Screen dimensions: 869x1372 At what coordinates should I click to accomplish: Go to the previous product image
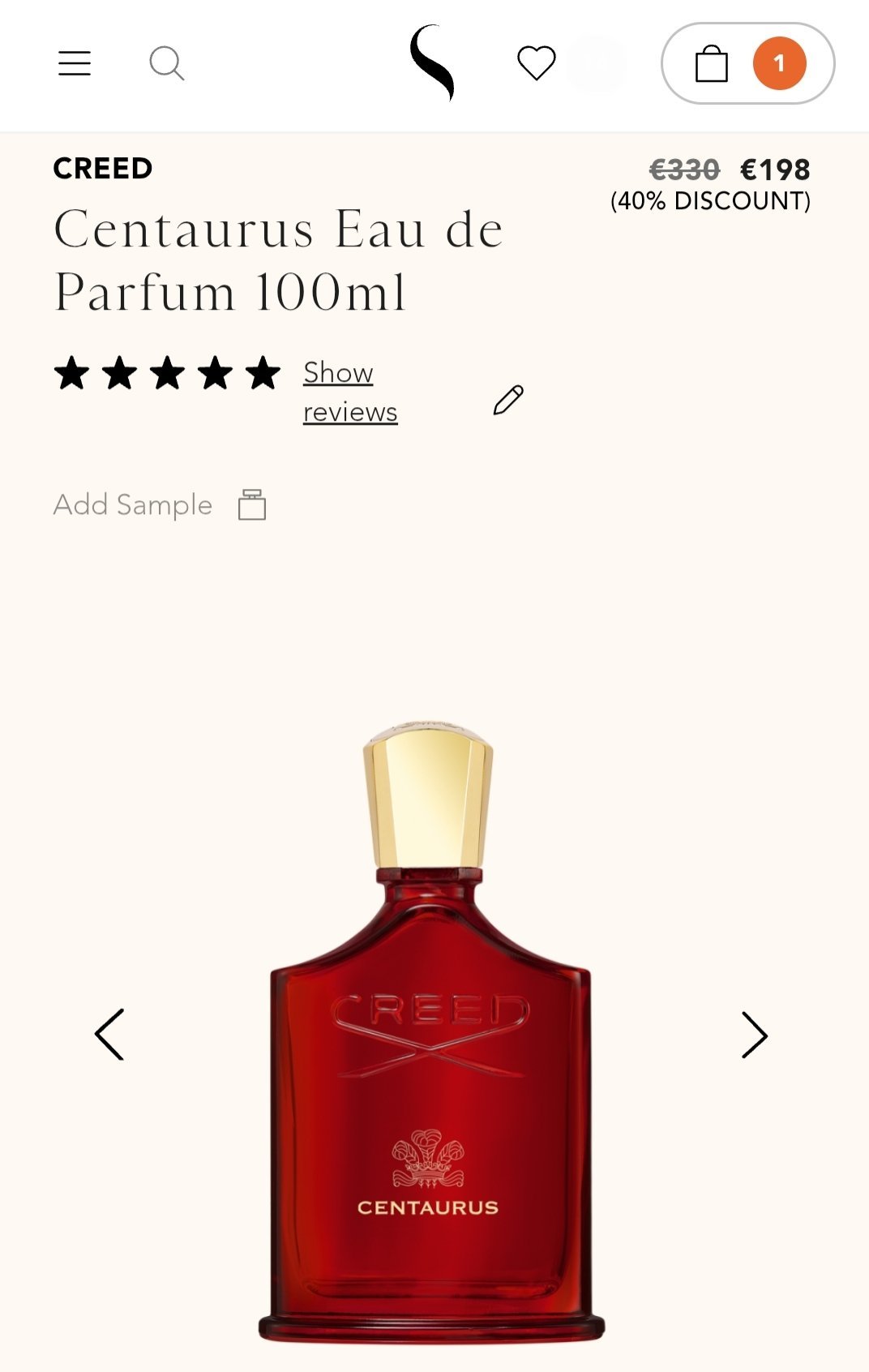pos(109,1035)
